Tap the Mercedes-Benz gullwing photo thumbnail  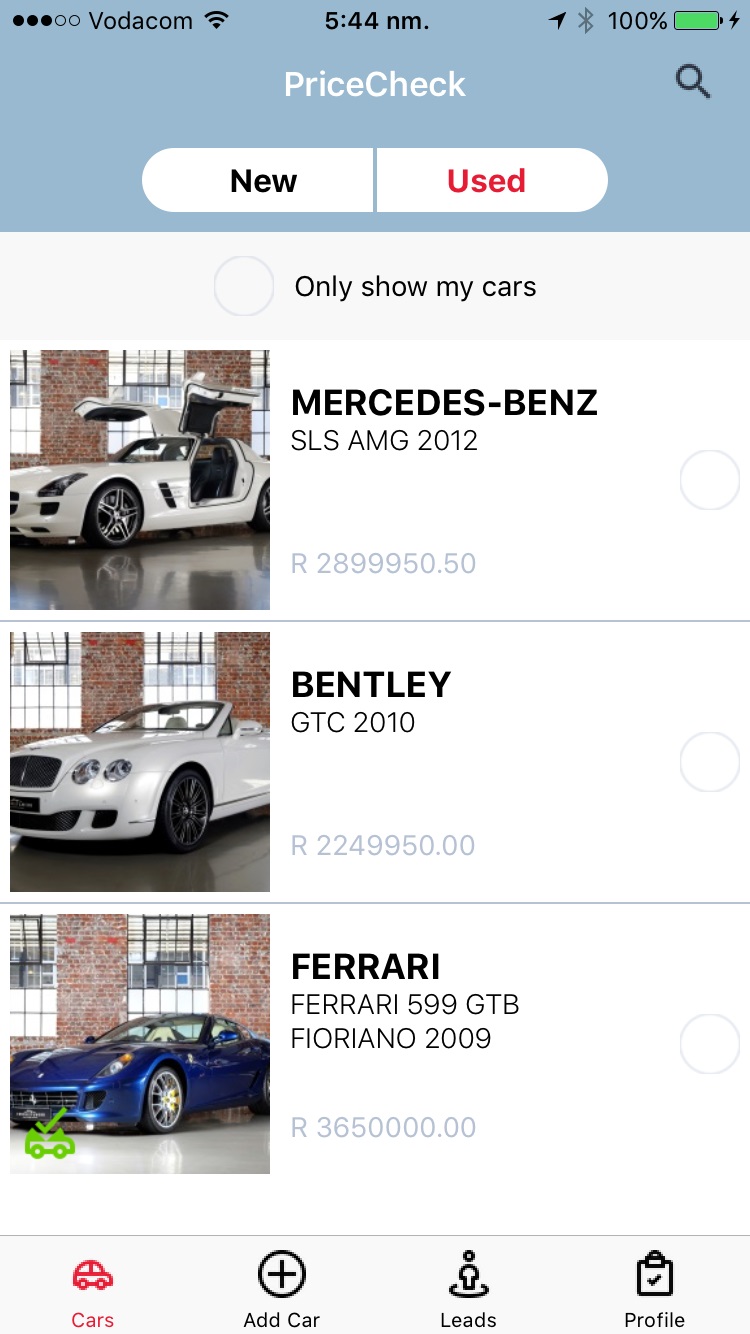[139, 479]
